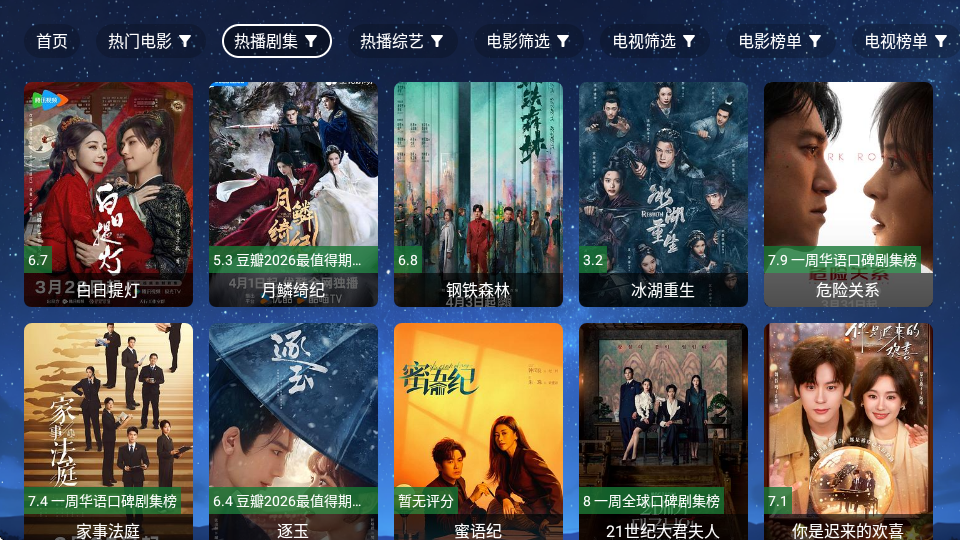
Task: Open the unrated drama 蜜语纪
Action: (478, 430)
